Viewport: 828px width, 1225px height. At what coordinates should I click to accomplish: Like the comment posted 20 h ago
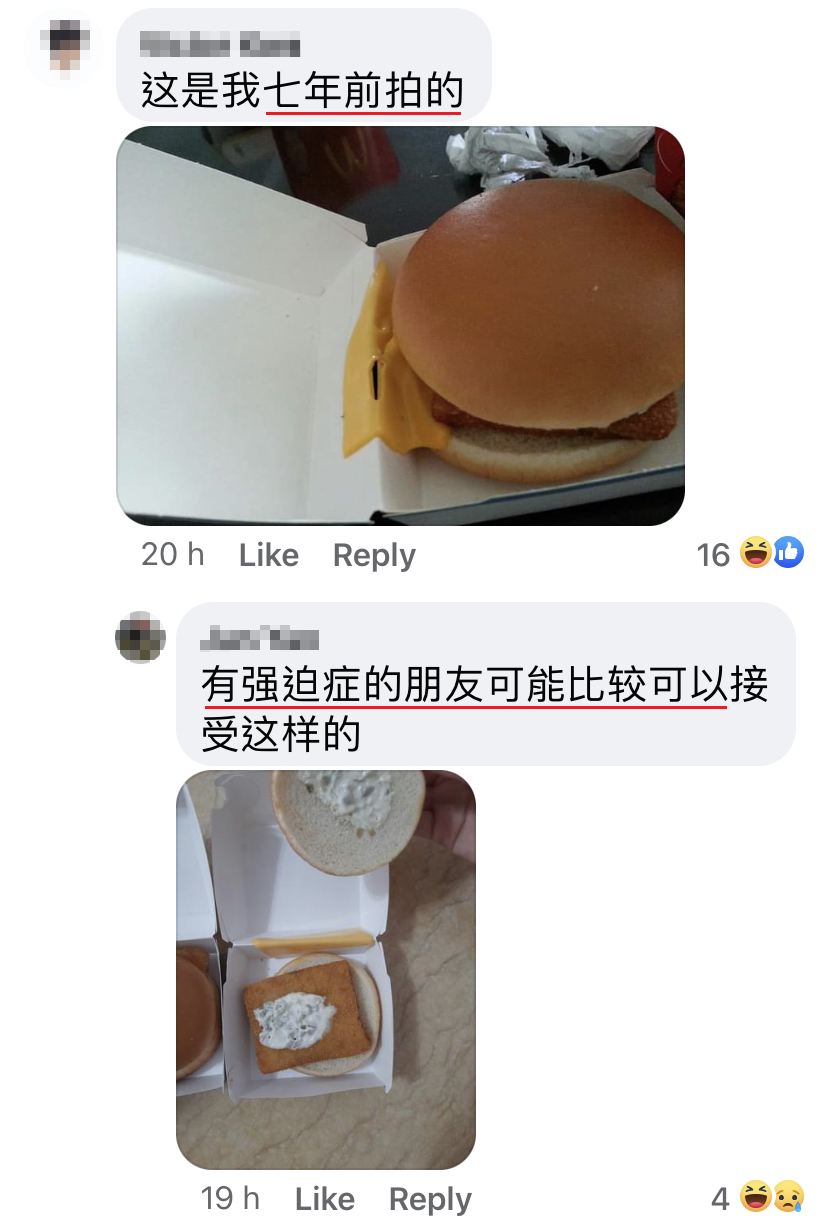(x=268, y=555)
